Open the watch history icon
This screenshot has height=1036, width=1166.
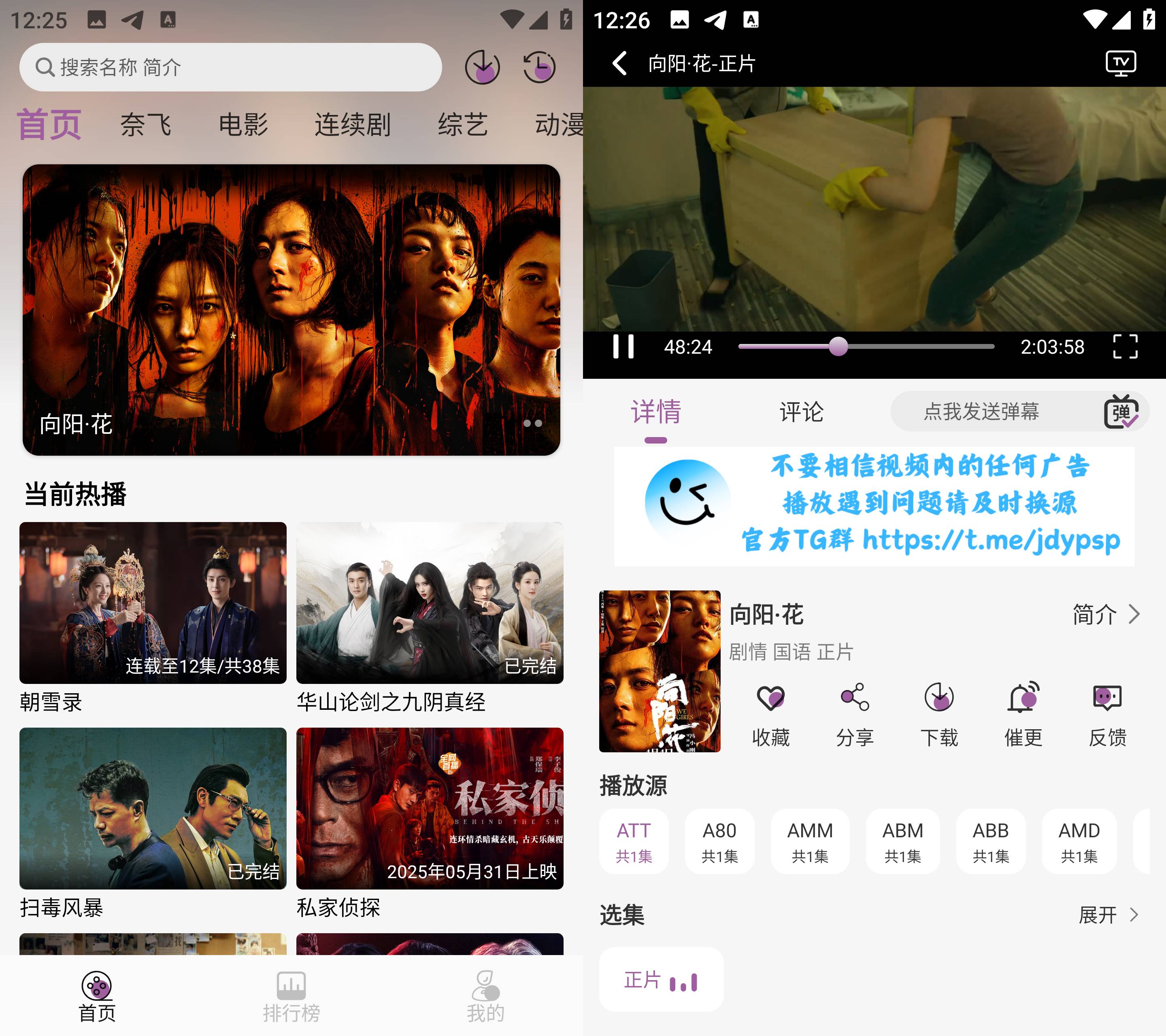[539, 67]
